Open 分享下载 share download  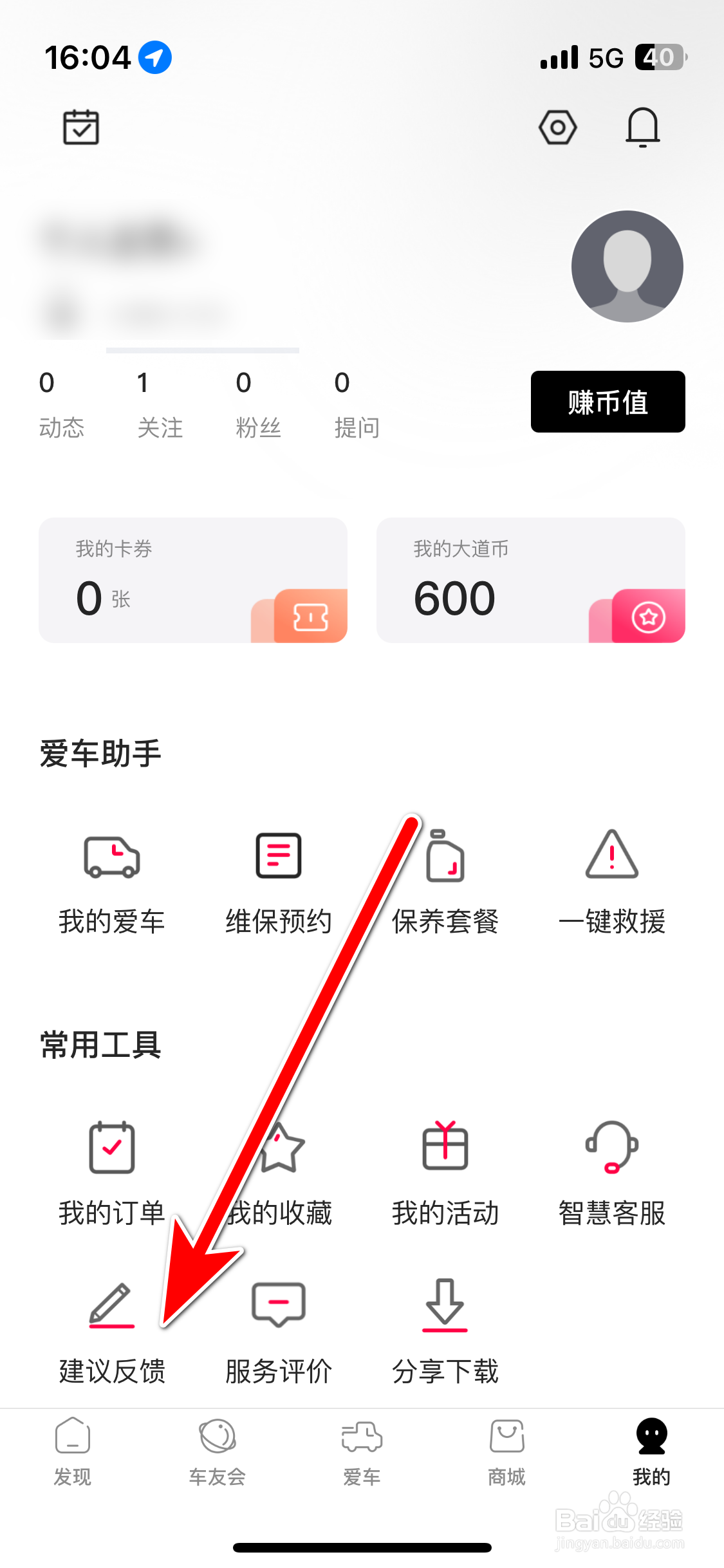[445, 1326]
